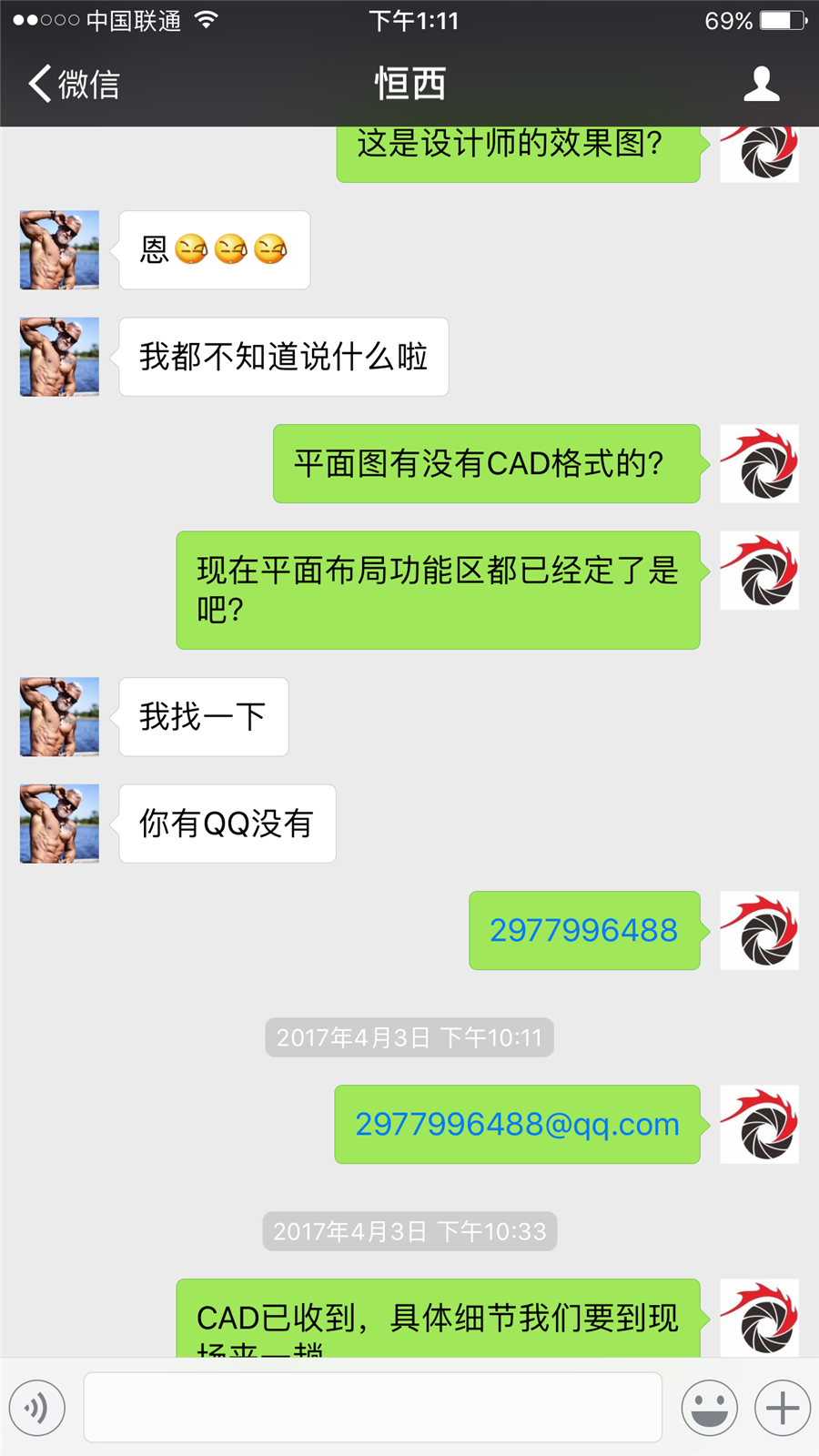Image resolution: width=819 pixels, height=1456 pixels.
Task: Open the emoji sticker panel
Action: coord(709,1408)
